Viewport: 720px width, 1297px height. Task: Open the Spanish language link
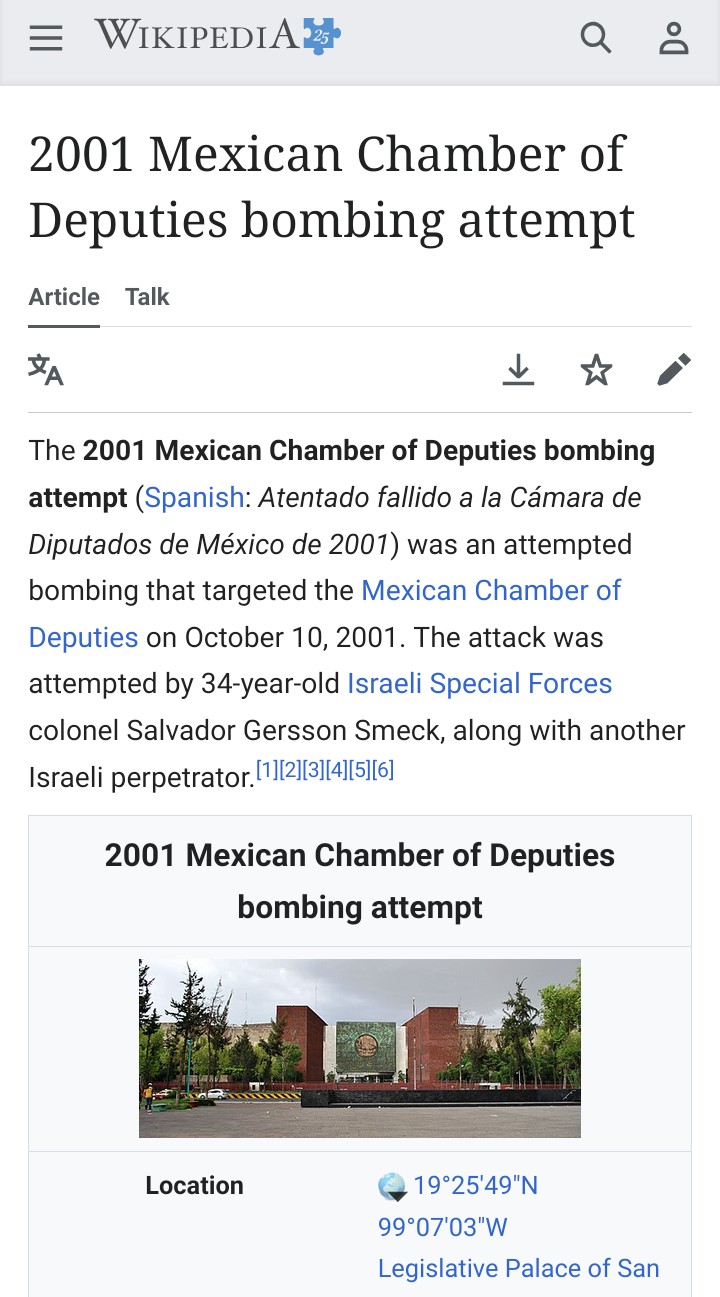point(195,498)
